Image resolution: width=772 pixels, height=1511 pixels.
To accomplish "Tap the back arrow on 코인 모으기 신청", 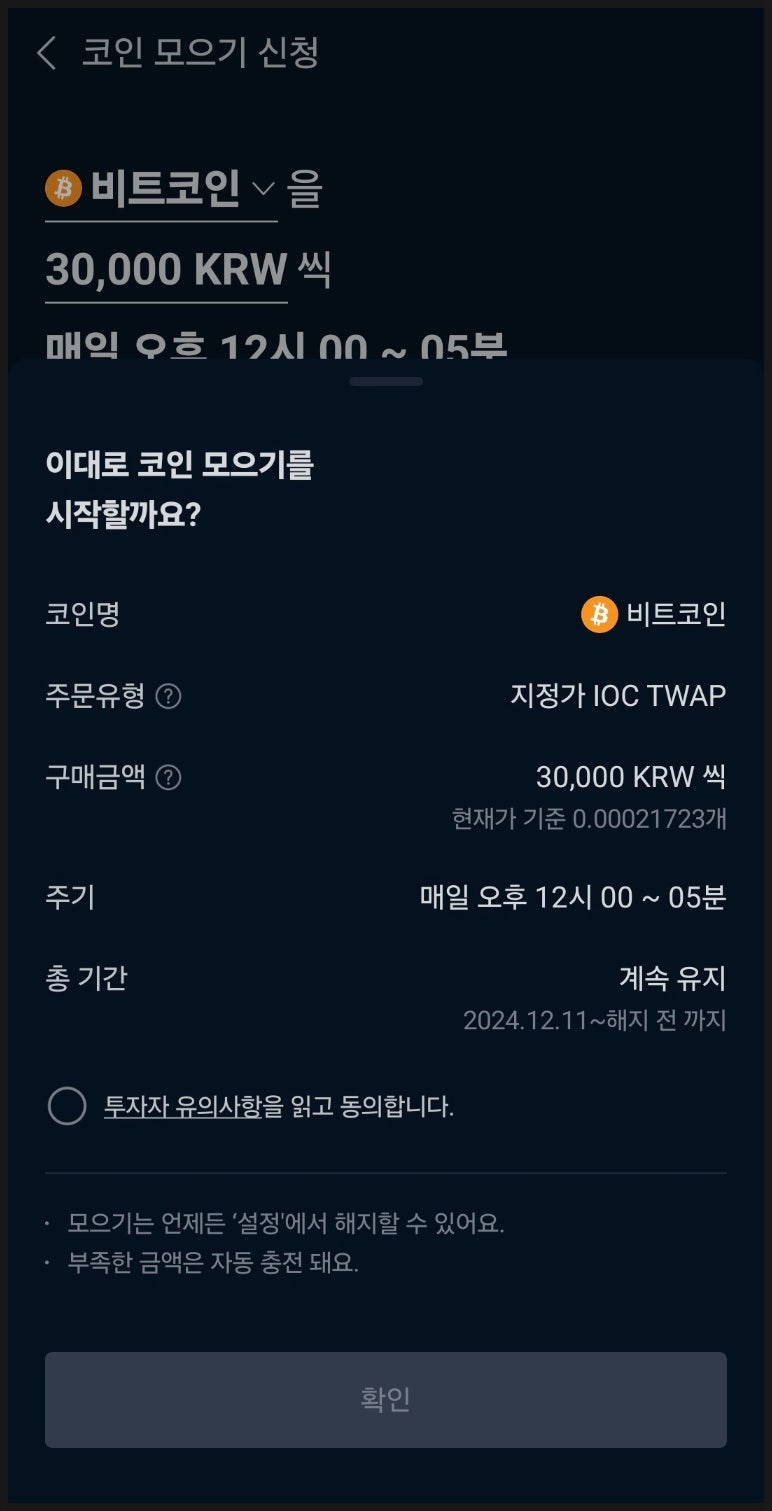I will pyautogui.click(x=46, y=52).
